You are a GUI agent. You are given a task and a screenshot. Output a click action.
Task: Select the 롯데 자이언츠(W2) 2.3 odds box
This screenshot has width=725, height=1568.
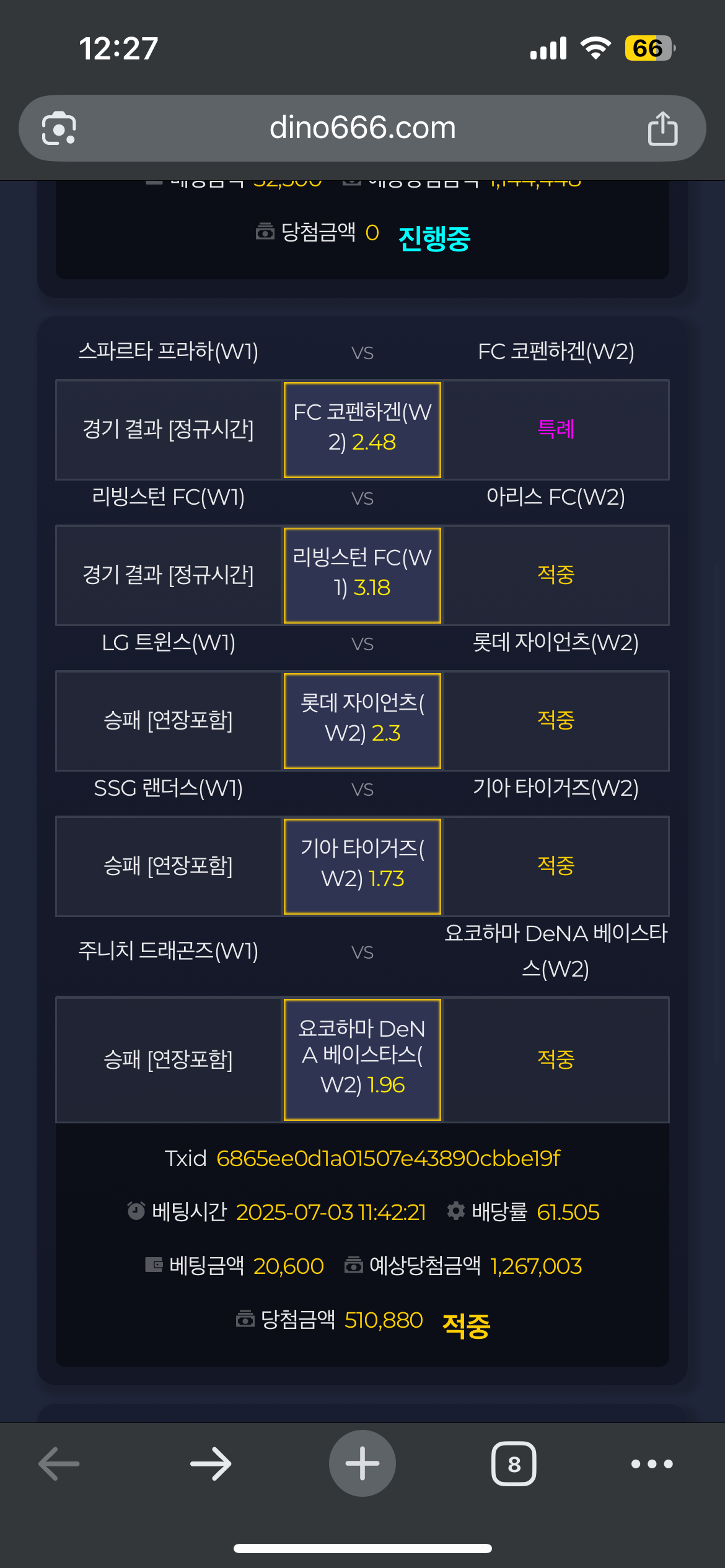coord(362,721)
